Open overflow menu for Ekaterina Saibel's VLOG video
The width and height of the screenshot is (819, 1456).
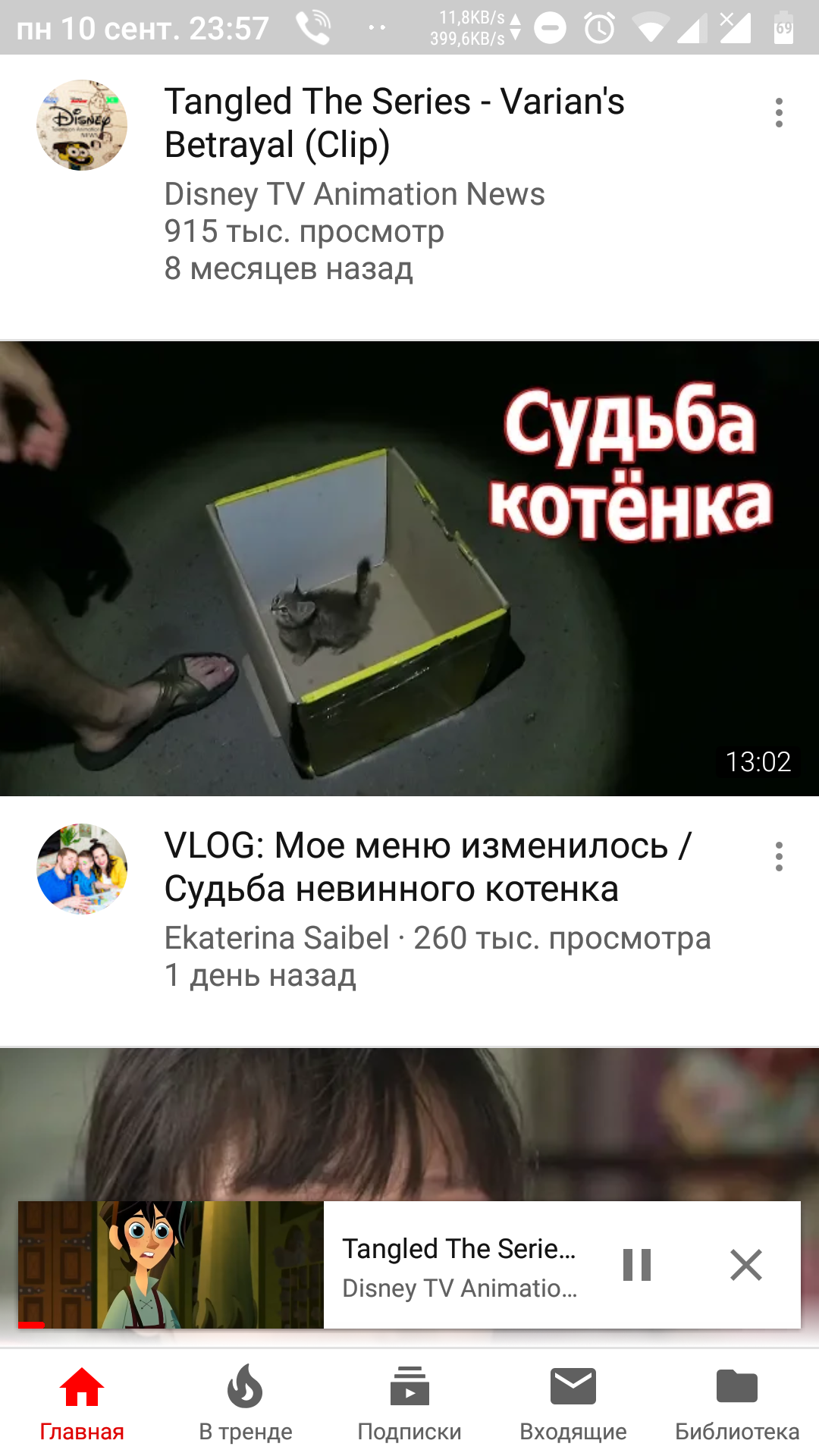coord(779,857)
